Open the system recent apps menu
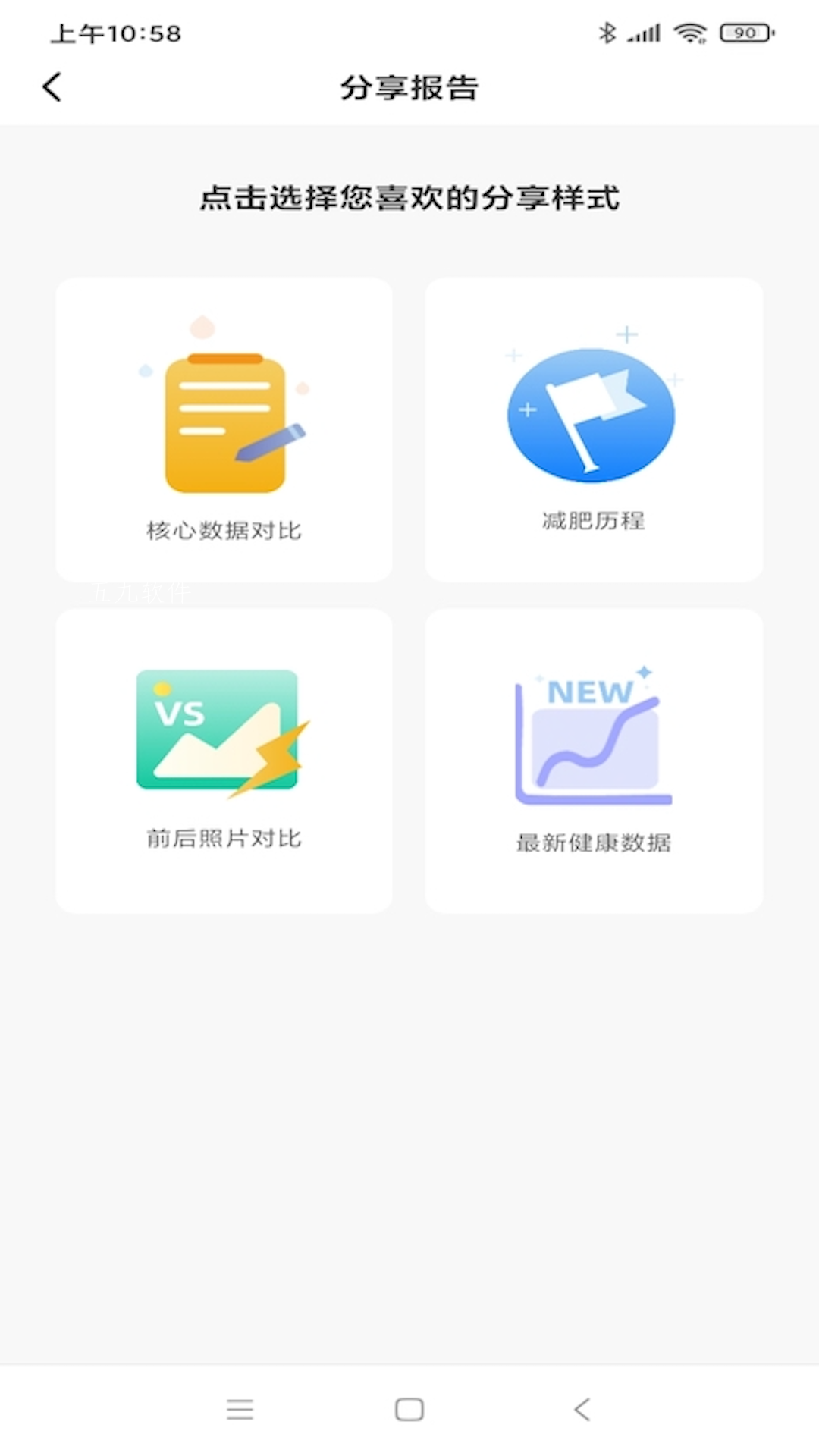The image size is (819, 1456). click(240, 1409)
